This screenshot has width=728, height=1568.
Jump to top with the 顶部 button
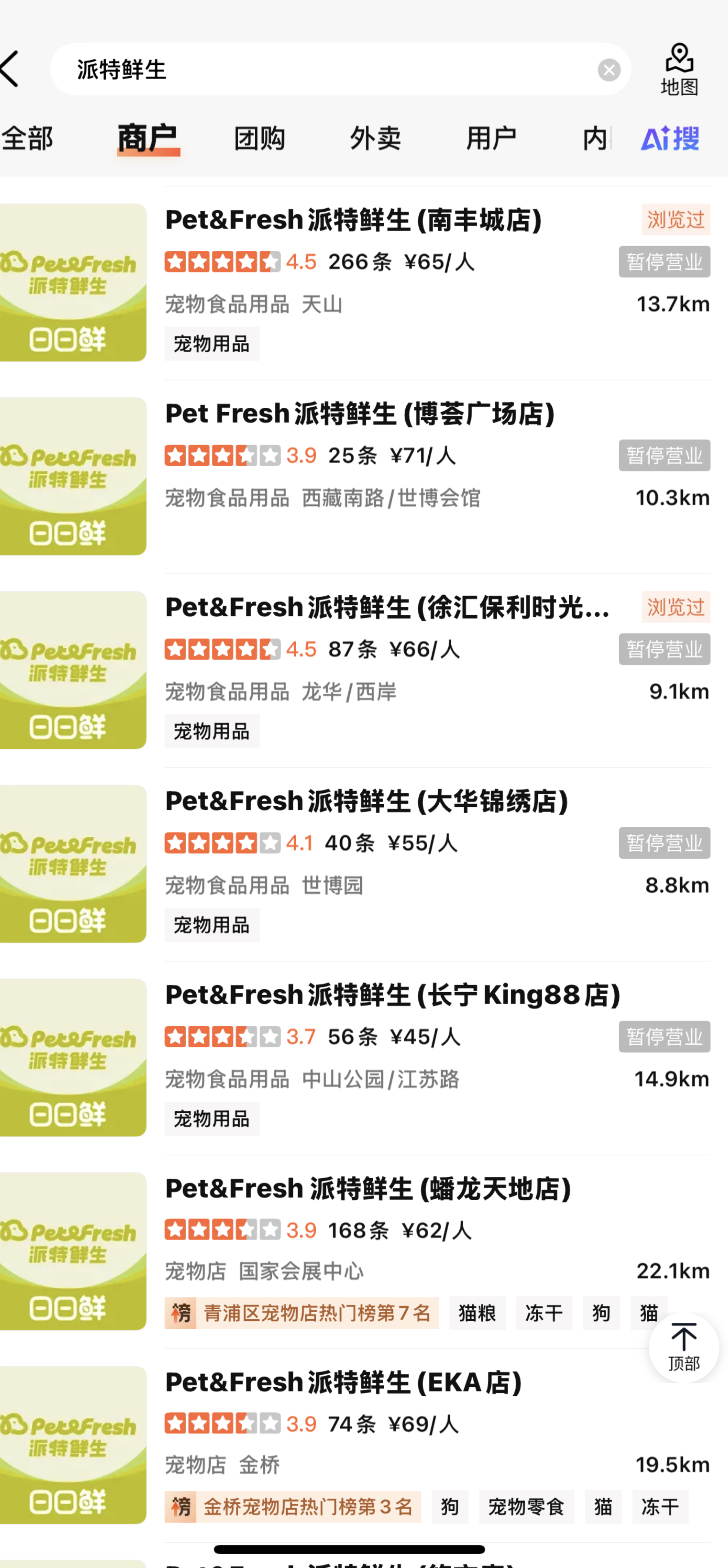click(683, 1347)
